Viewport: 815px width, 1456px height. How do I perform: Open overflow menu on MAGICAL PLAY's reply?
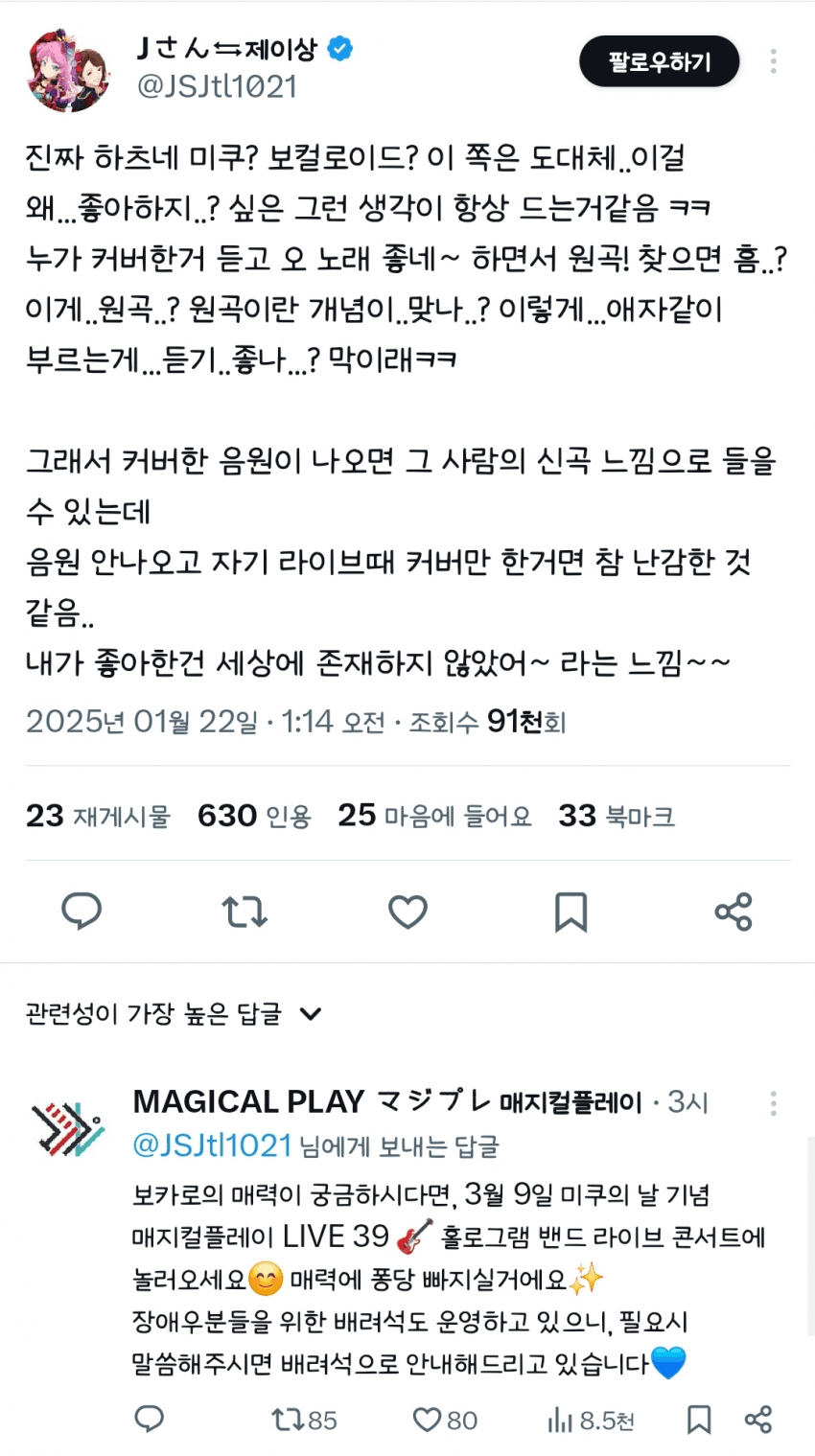point(773,1103)
